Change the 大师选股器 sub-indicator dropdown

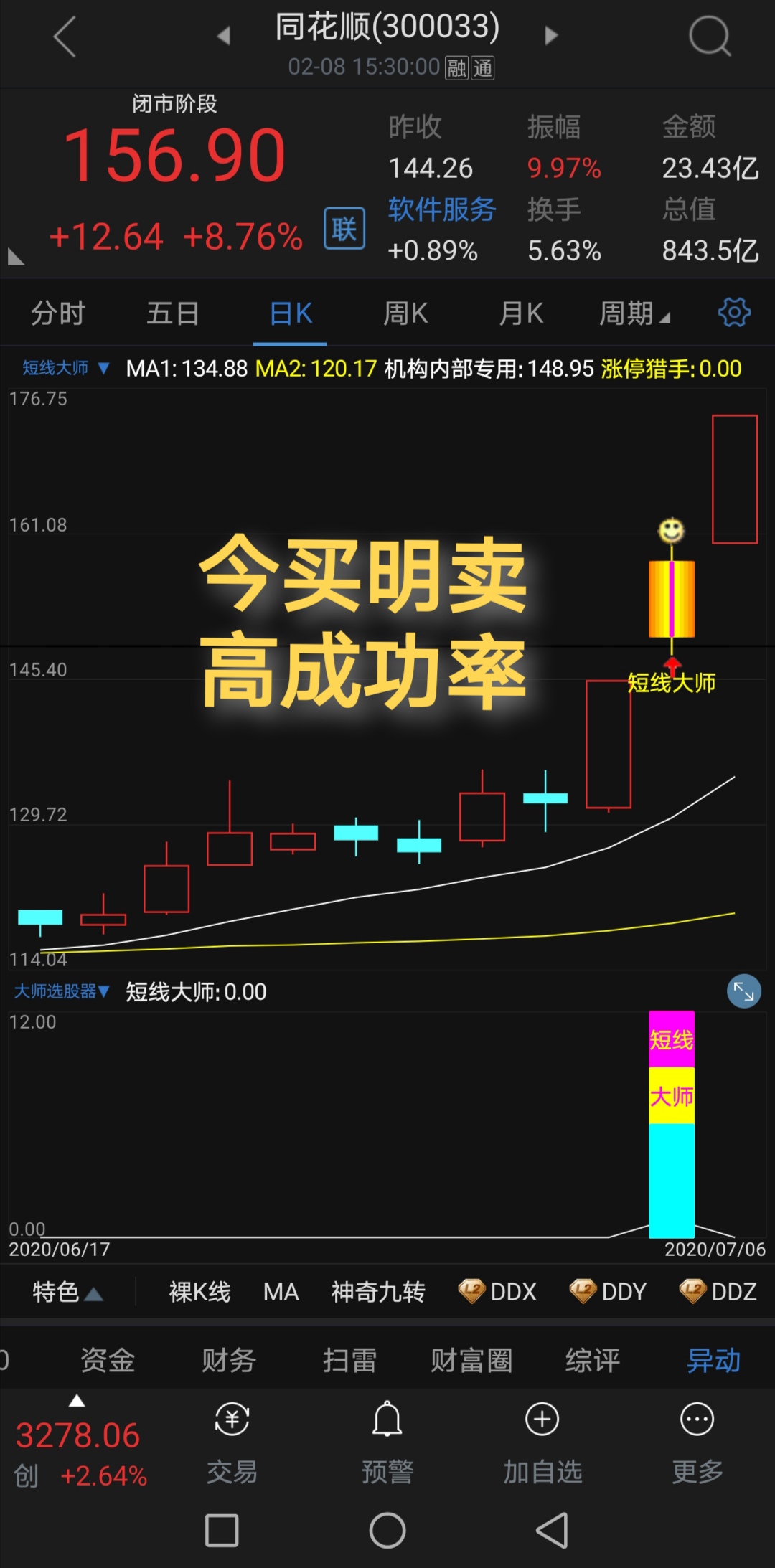pyautogui.click(x=62, y=991)
